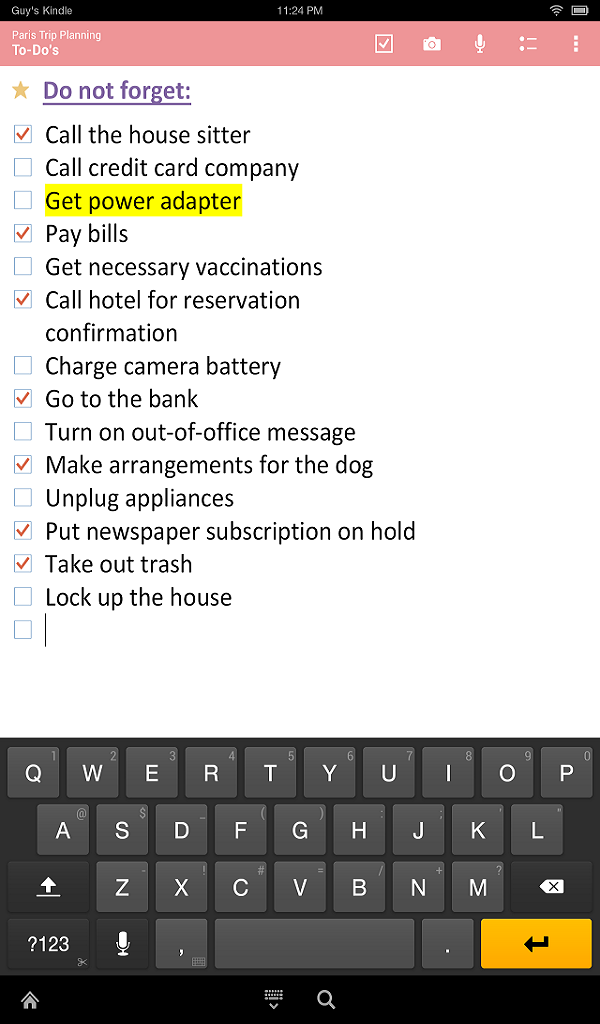Screen dimensions: 600x1024
Task: Check Get necessary vaccinations
Action: tap(23, 266)
